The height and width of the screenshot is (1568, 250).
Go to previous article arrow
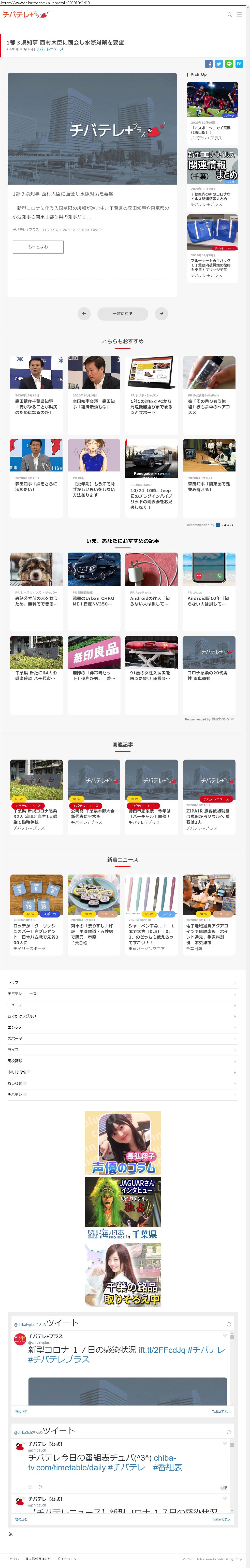[84, 314]
